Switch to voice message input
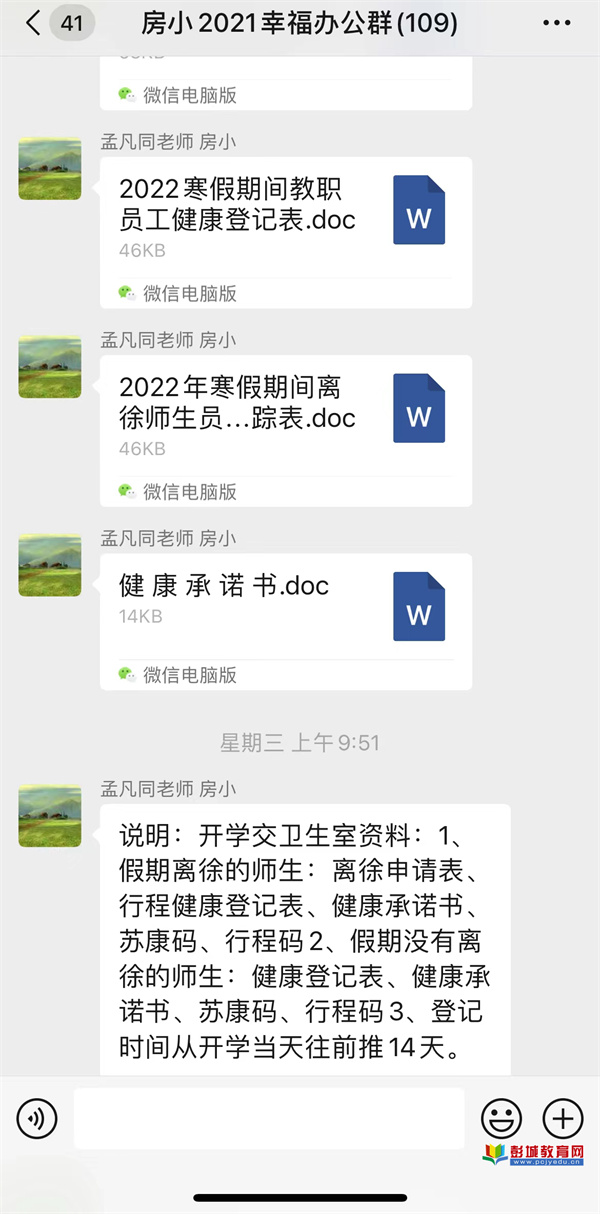The height and width of the screenshot is (1214, 600). pyautogui.click(x=37, y=1118)
